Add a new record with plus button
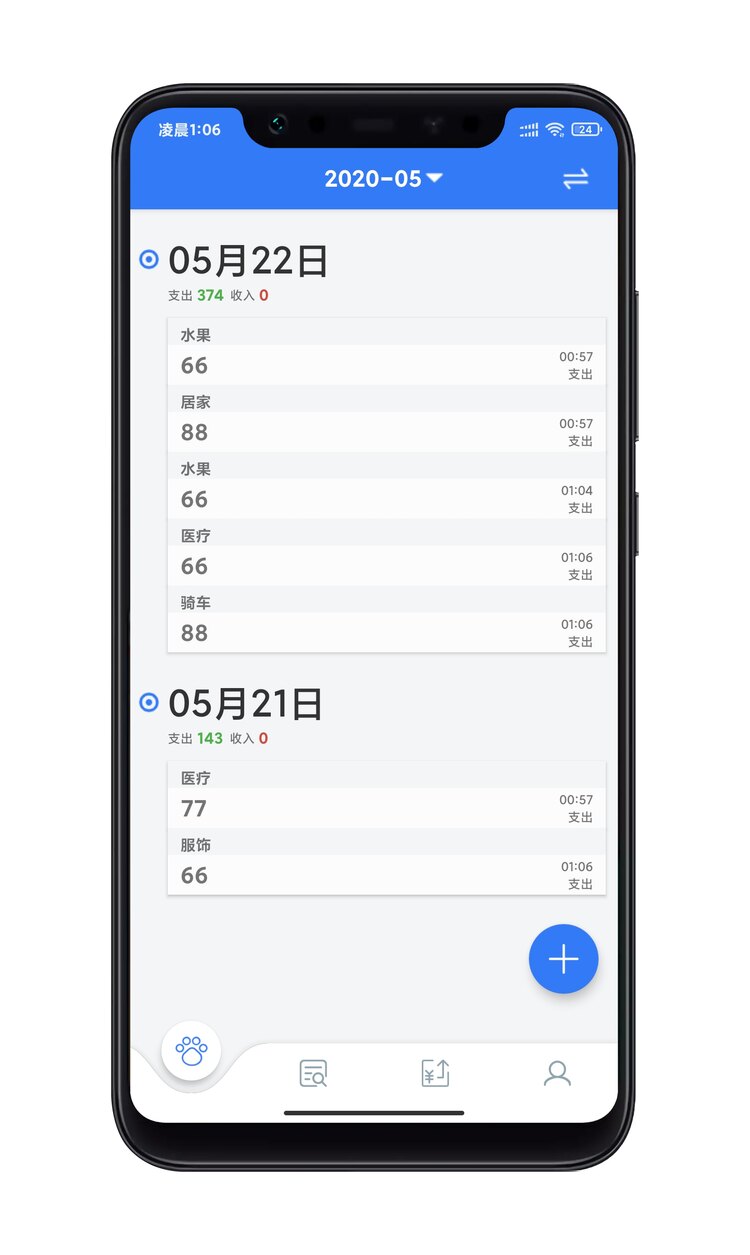 [563, 959]
